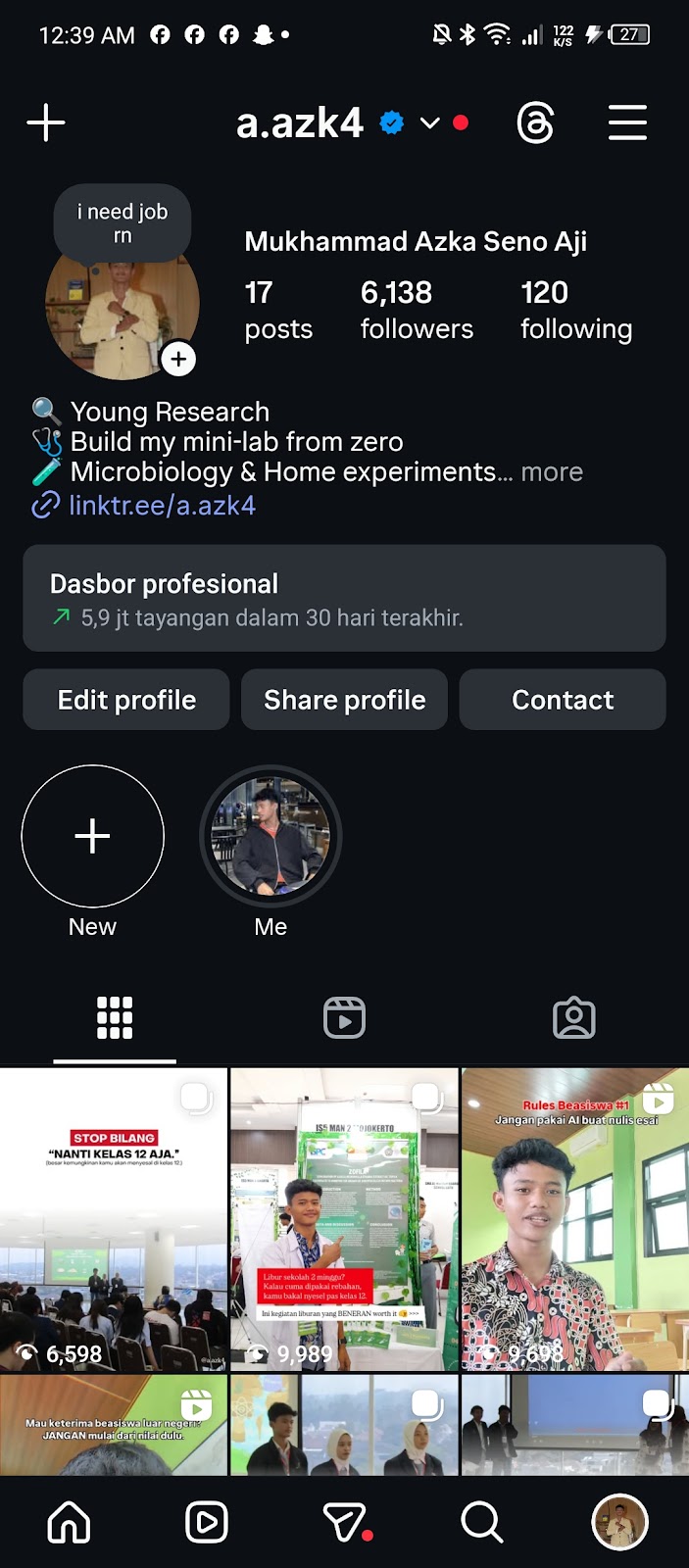
Task: Tap Share profile
Action: click(344, 700)
